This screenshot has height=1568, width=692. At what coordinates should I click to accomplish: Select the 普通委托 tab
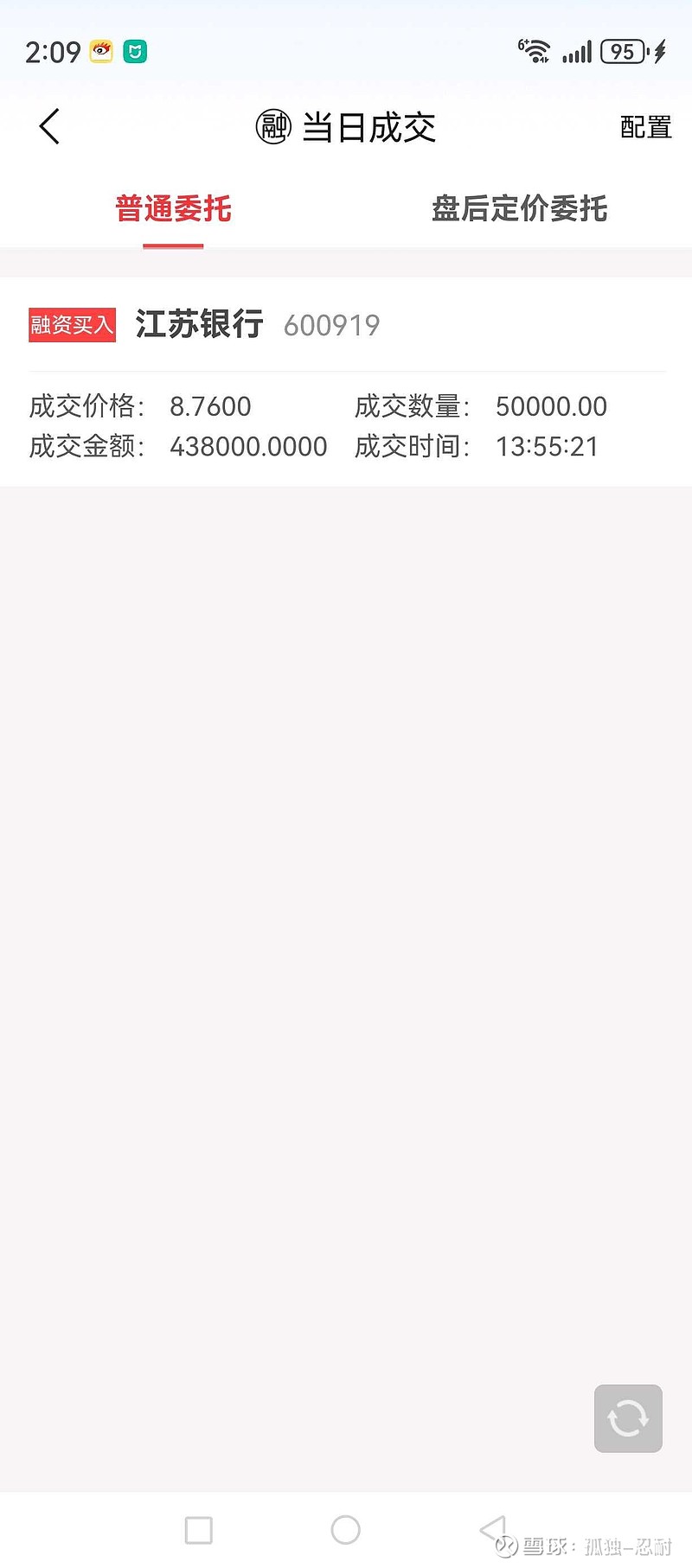tap(172, 209)
